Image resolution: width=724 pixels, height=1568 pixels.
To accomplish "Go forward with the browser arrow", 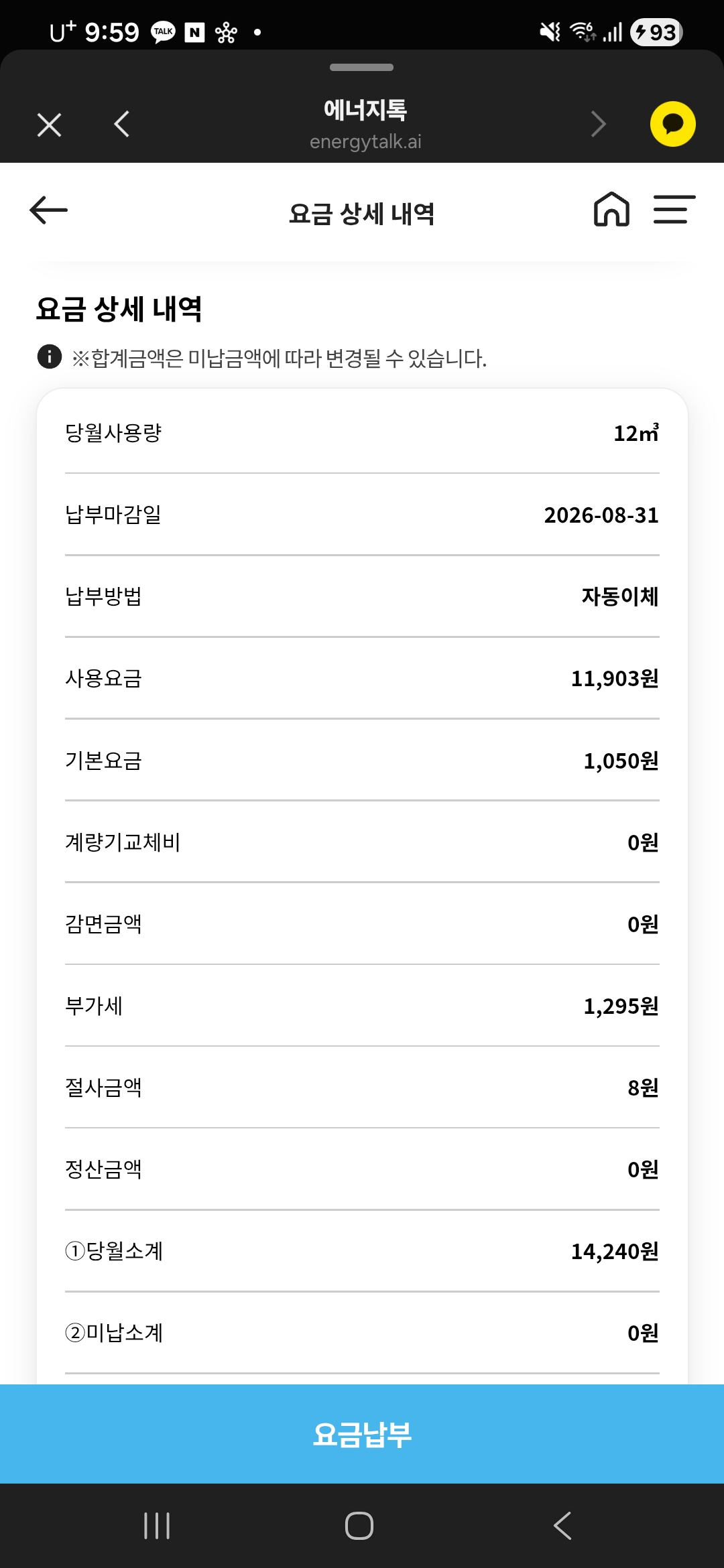I will click(598, 124).
